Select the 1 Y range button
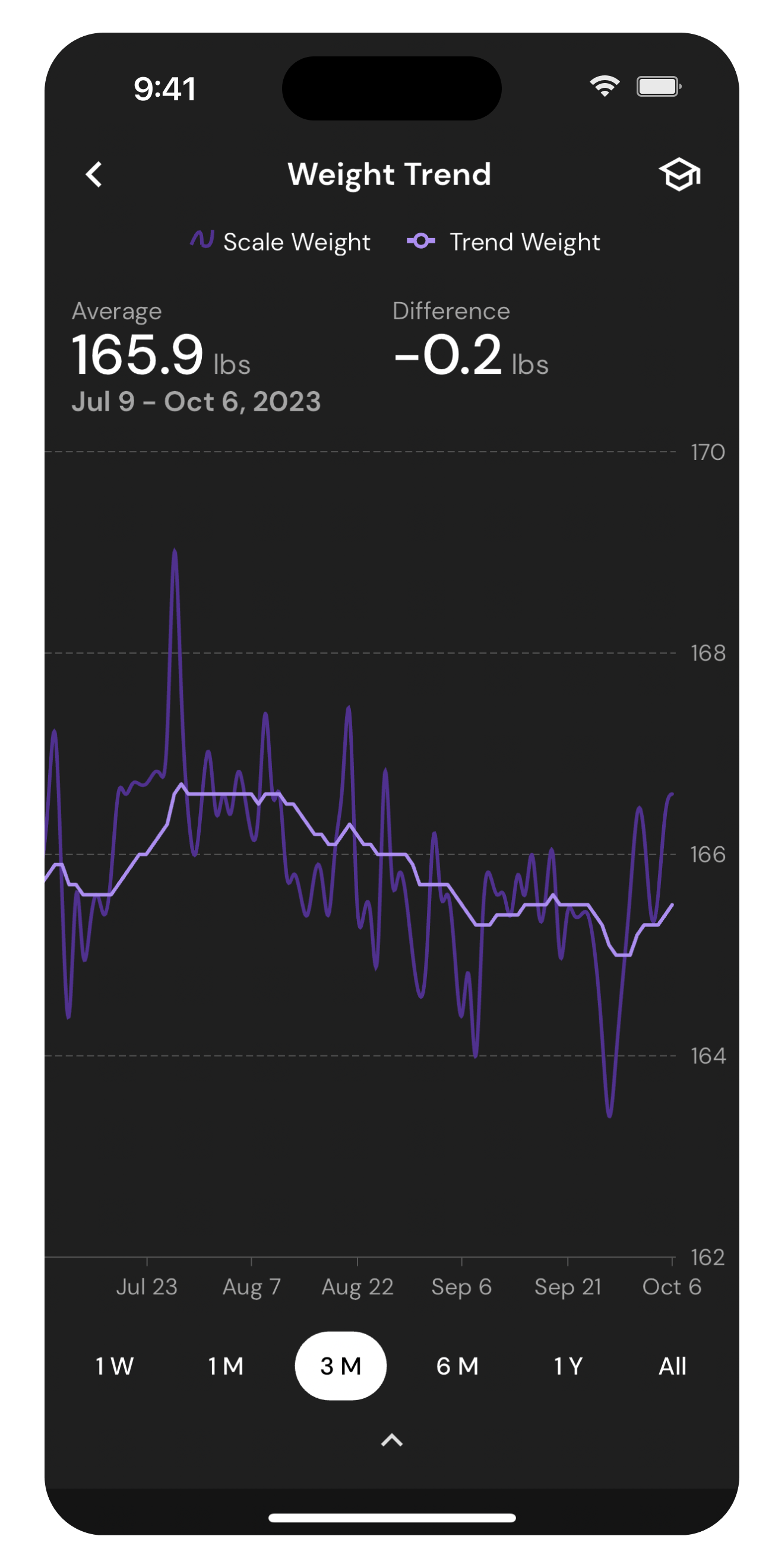The image size is (772, 1568). pyautogui.click(x=568, y=1365)
